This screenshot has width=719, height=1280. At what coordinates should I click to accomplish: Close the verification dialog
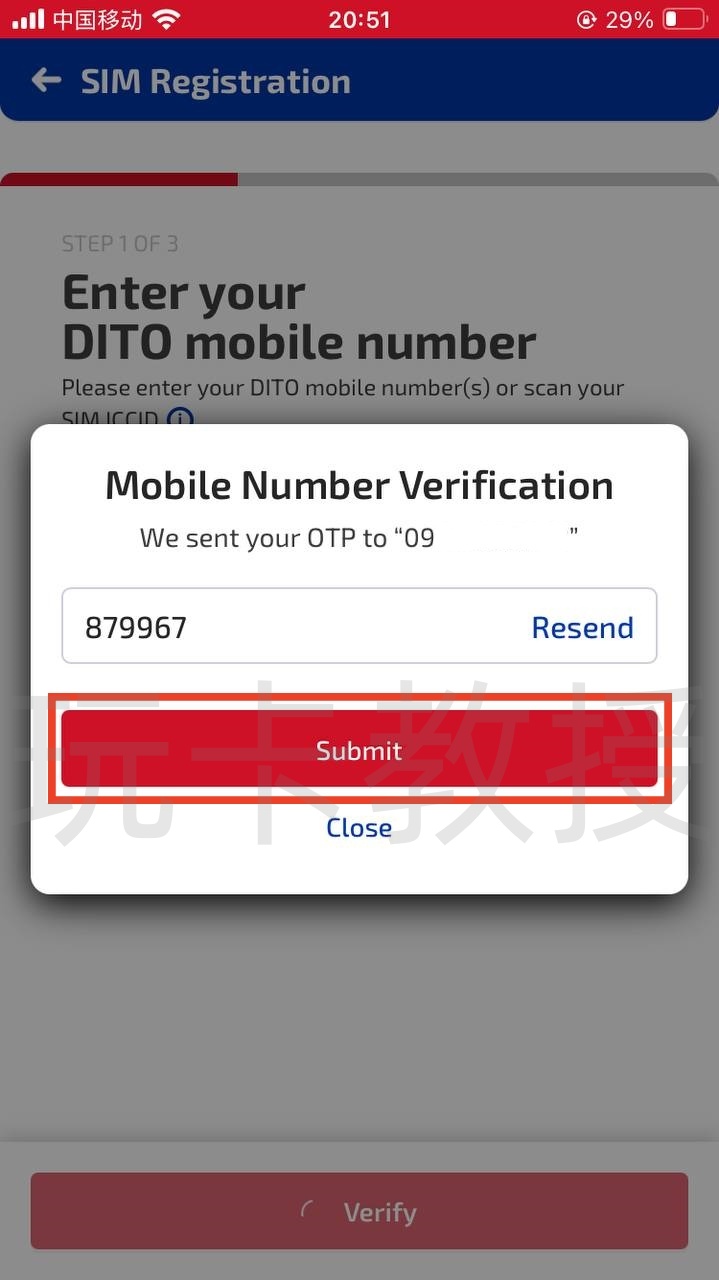point(359,828)
